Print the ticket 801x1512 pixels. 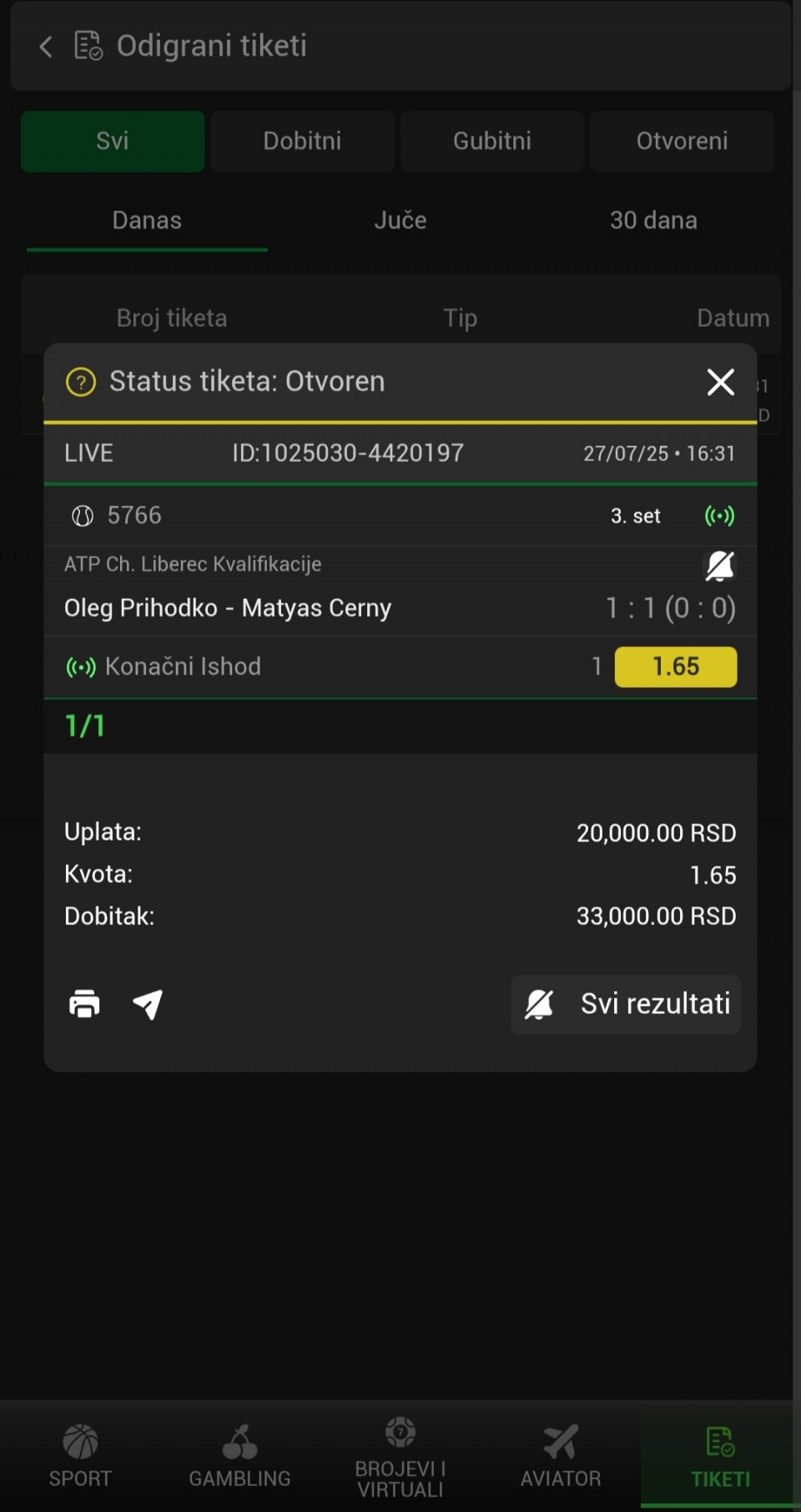[84, 1004]
